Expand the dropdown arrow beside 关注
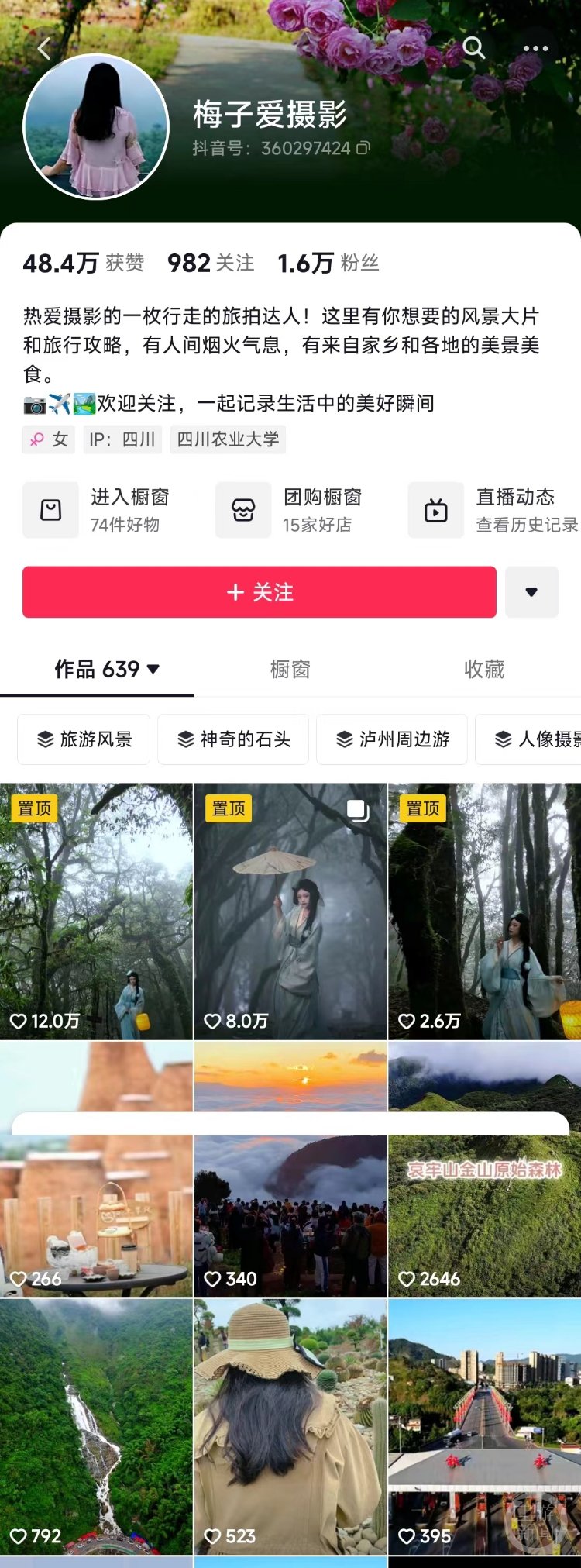 tap(531, 592)
